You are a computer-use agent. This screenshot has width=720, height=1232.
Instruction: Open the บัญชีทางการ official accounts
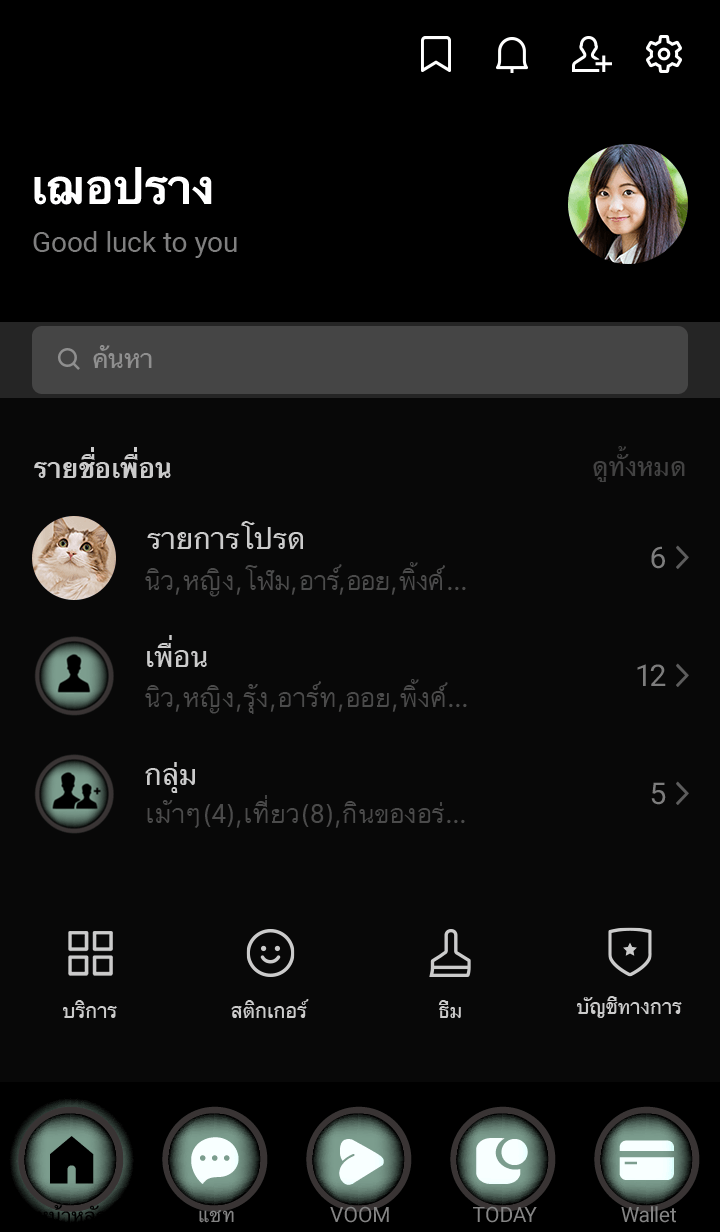pos(629,972)
